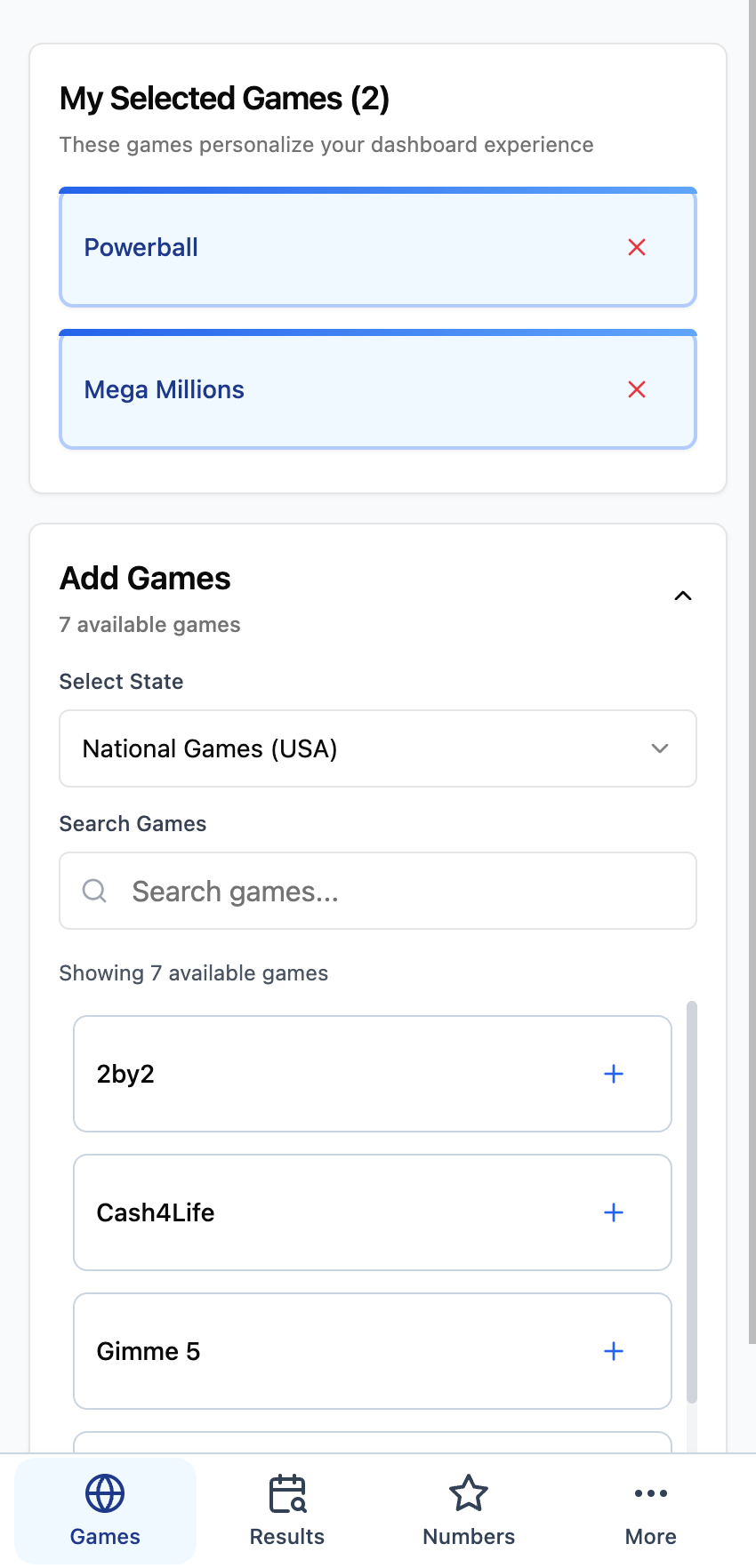Viewport: 756px width, 1568px height.
Task: Open More options with the ellipsis icon
Action: [650, 1494]
